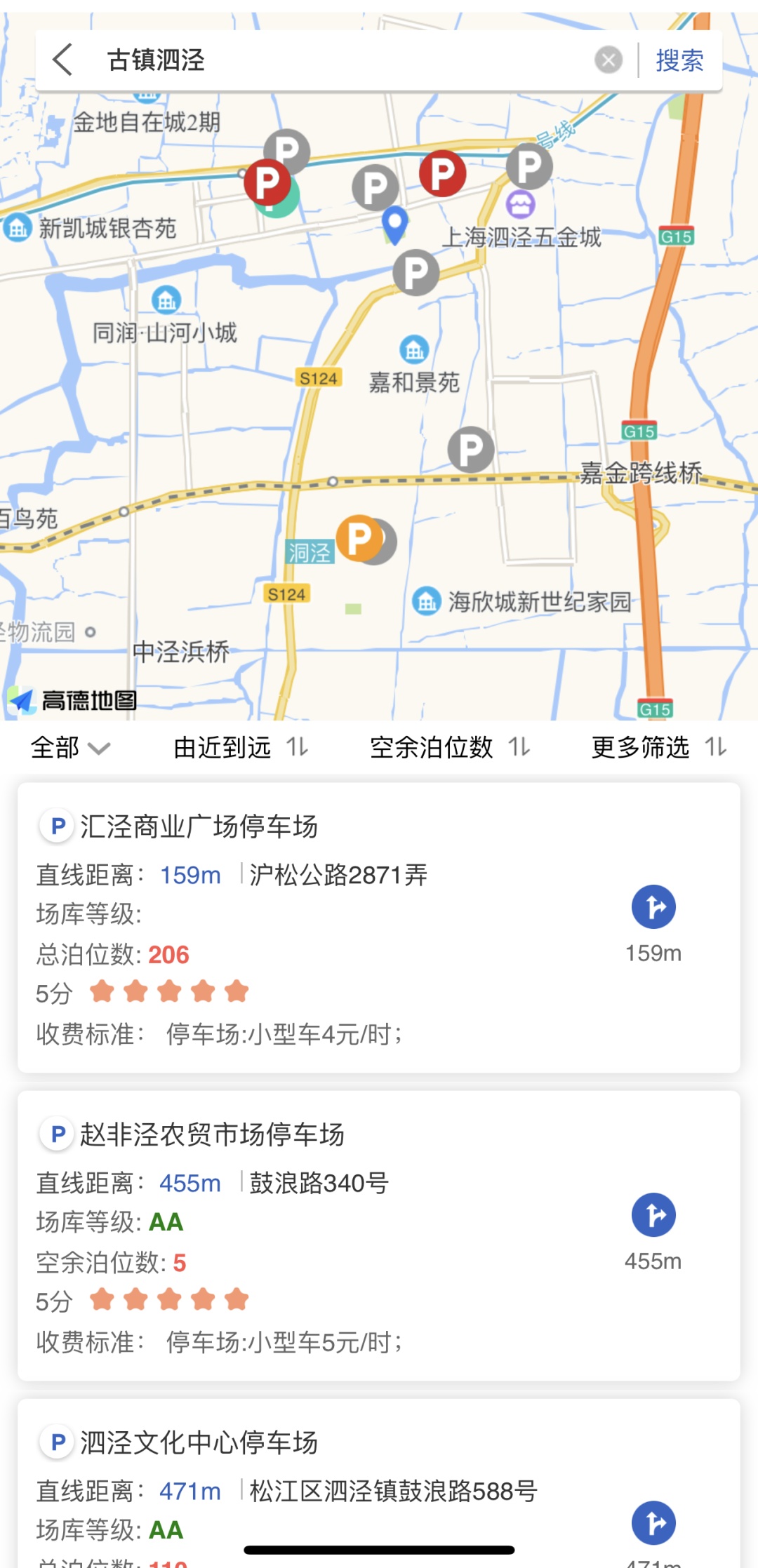Navigate to 汇泾商业广场停车场 159m
This screenshot has width=758, height=1568.
[653, 907]
